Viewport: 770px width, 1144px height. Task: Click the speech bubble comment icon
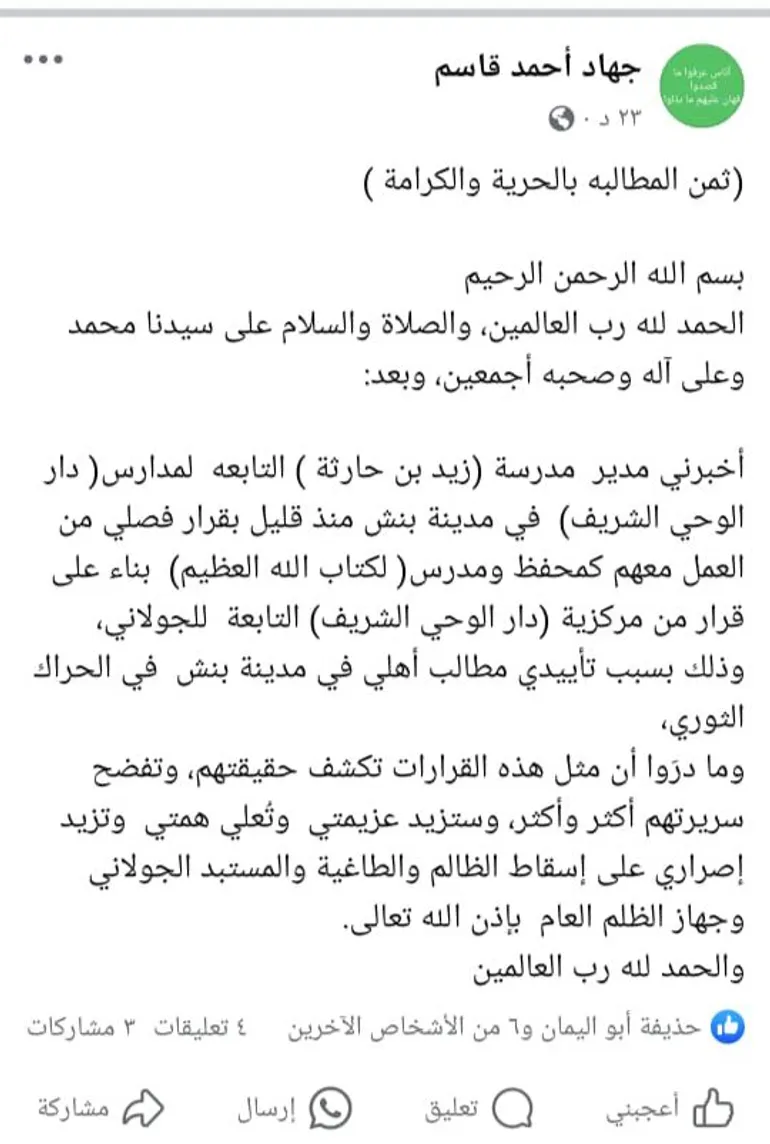tap(511, 1107)
